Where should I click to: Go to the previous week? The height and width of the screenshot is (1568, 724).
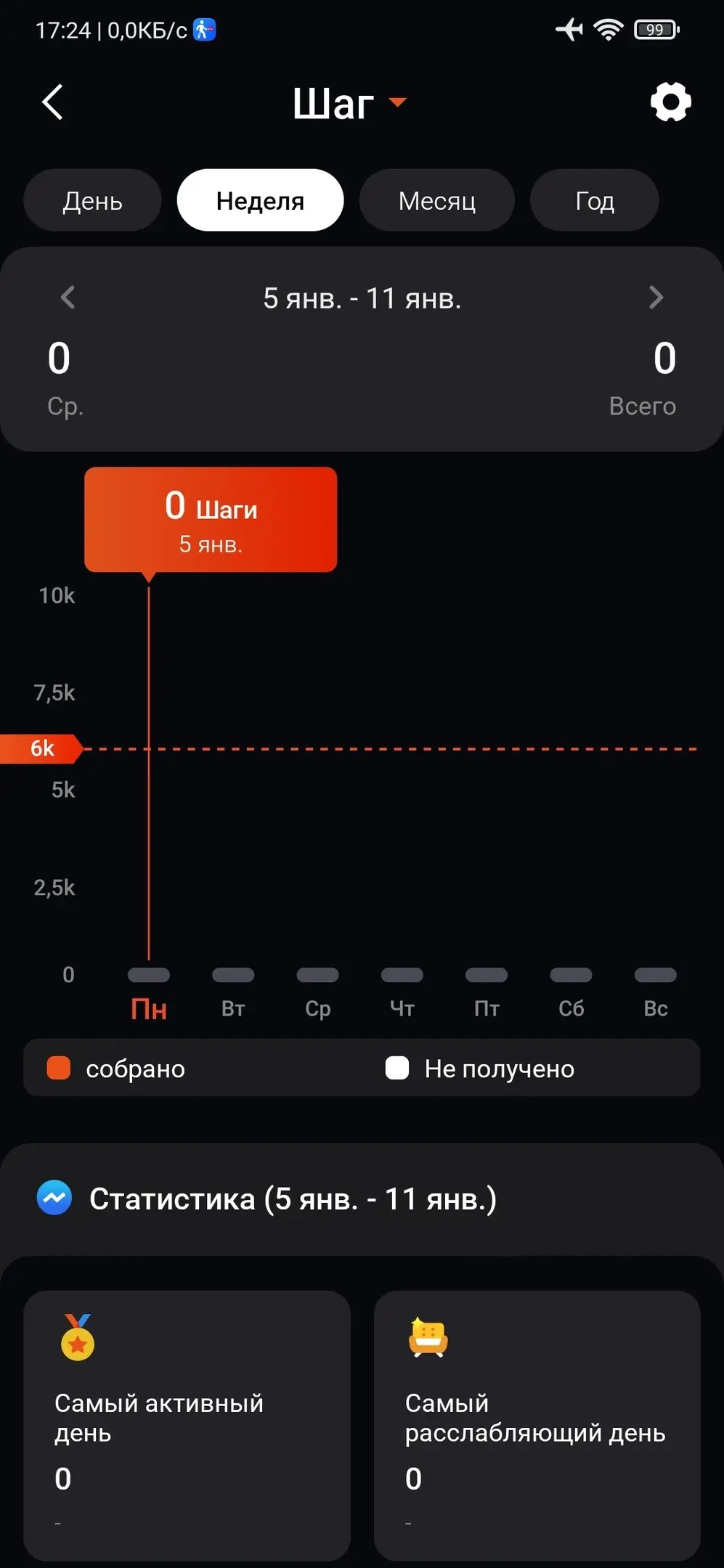68,298
